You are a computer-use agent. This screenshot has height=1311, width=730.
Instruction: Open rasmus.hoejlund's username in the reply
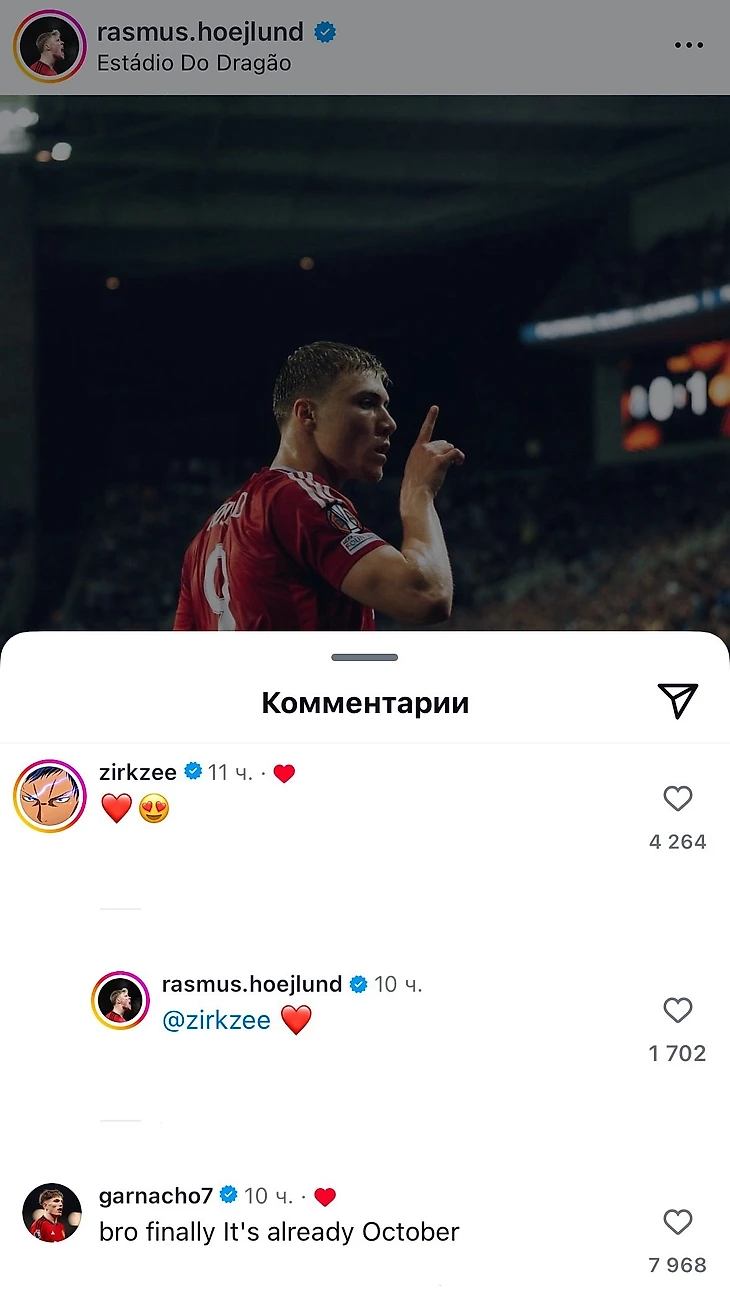coord(252,984)
